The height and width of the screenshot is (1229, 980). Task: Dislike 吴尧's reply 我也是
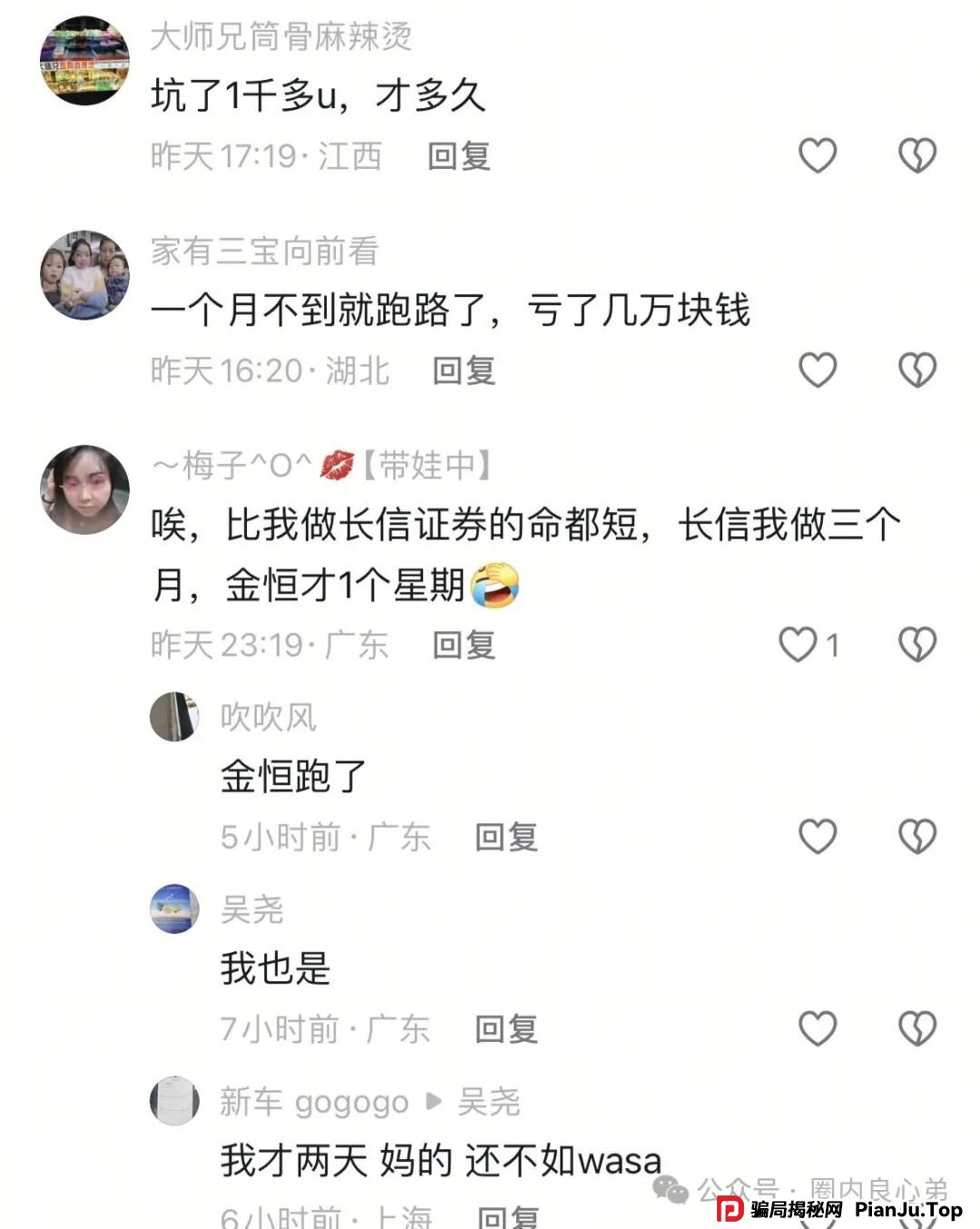pyautogui.click(x=916, y=1029)
